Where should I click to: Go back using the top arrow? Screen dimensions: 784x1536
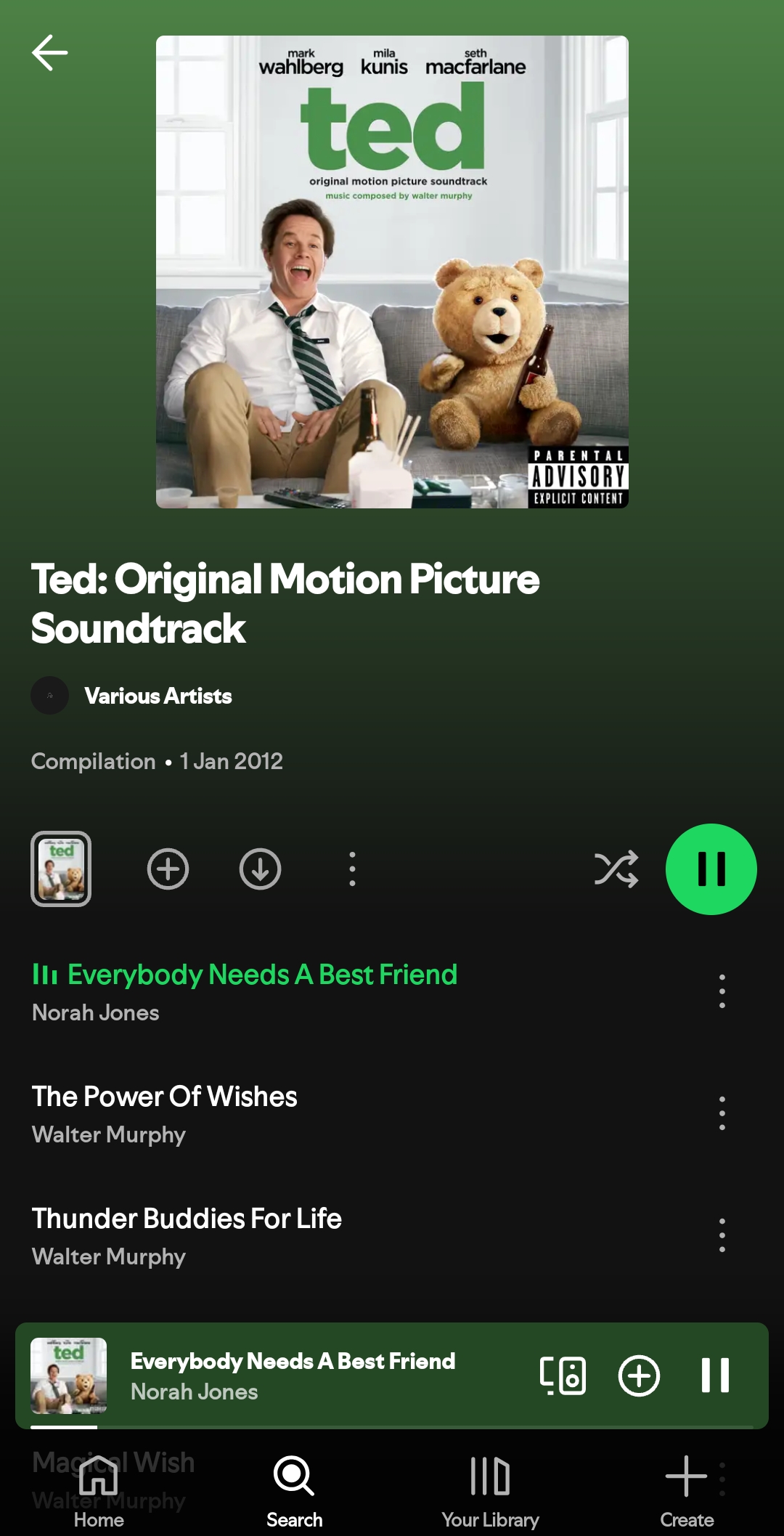[x=49, y=53]
